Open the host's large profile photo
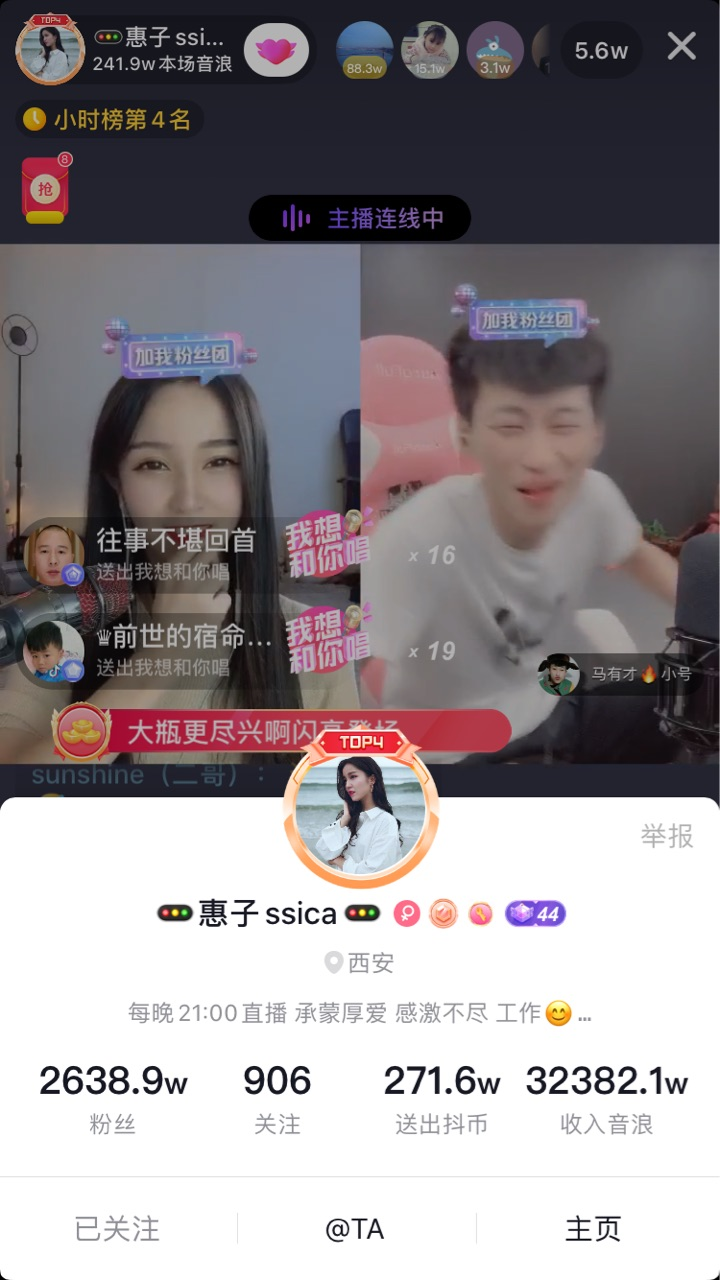The image size is (720, 1280). tap(361, 816)
